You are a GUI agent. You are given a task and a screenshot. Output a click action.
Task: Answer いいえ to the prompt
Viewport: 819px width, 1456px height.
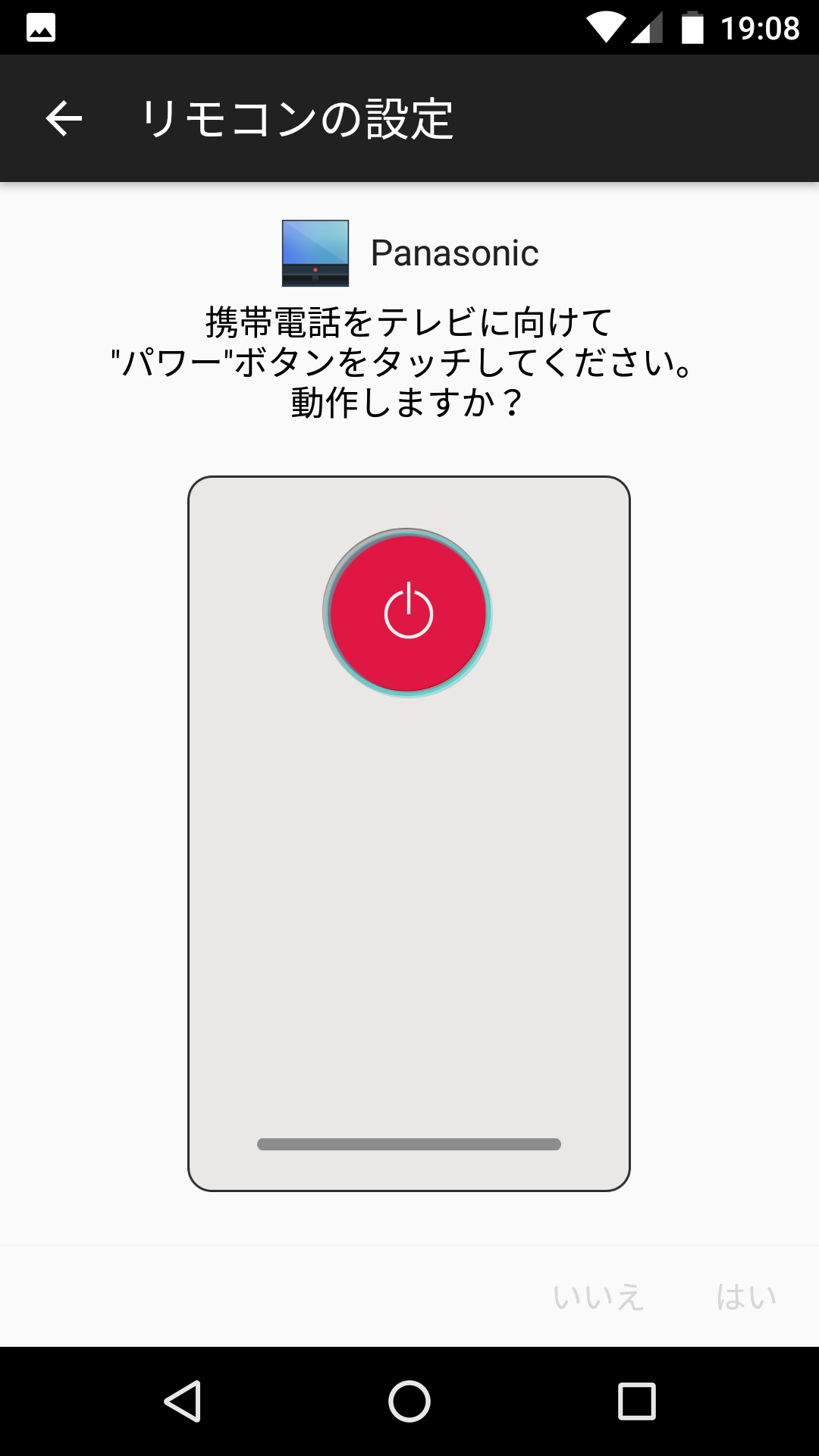[598, 1297]
